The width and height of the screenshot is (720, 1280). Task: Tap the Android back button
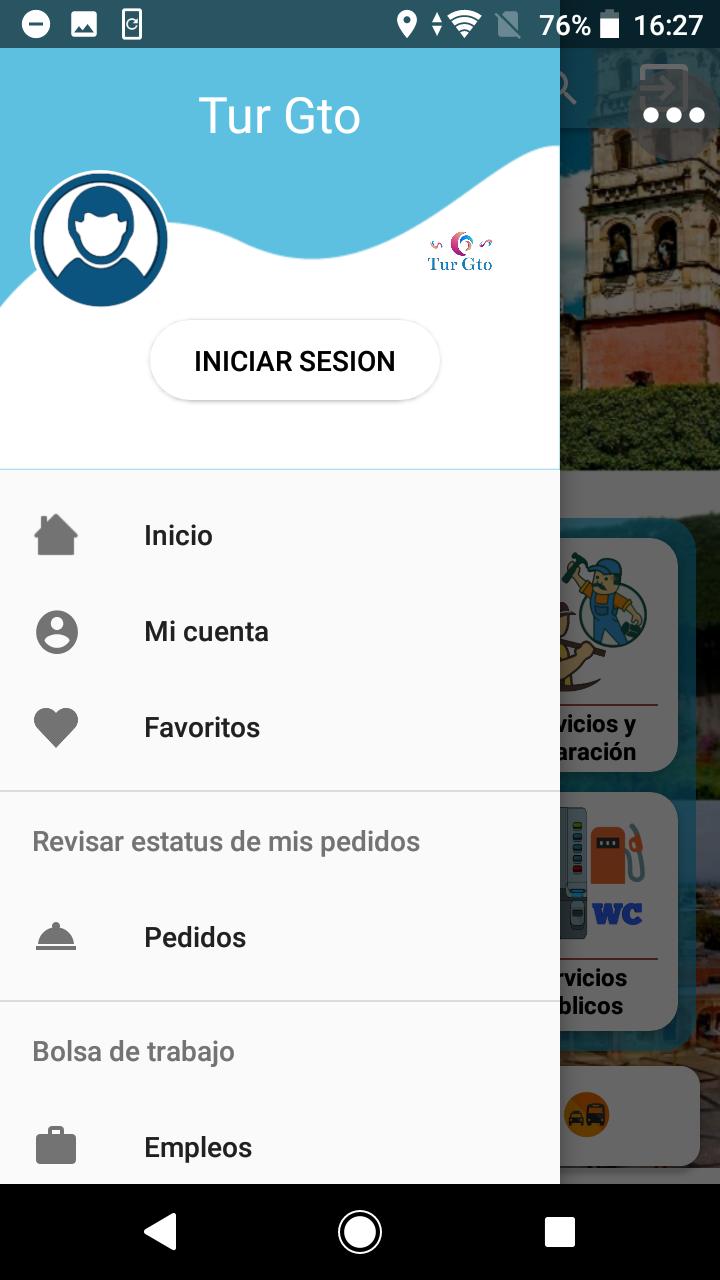pyautogui.click(x=160, y=1232)
